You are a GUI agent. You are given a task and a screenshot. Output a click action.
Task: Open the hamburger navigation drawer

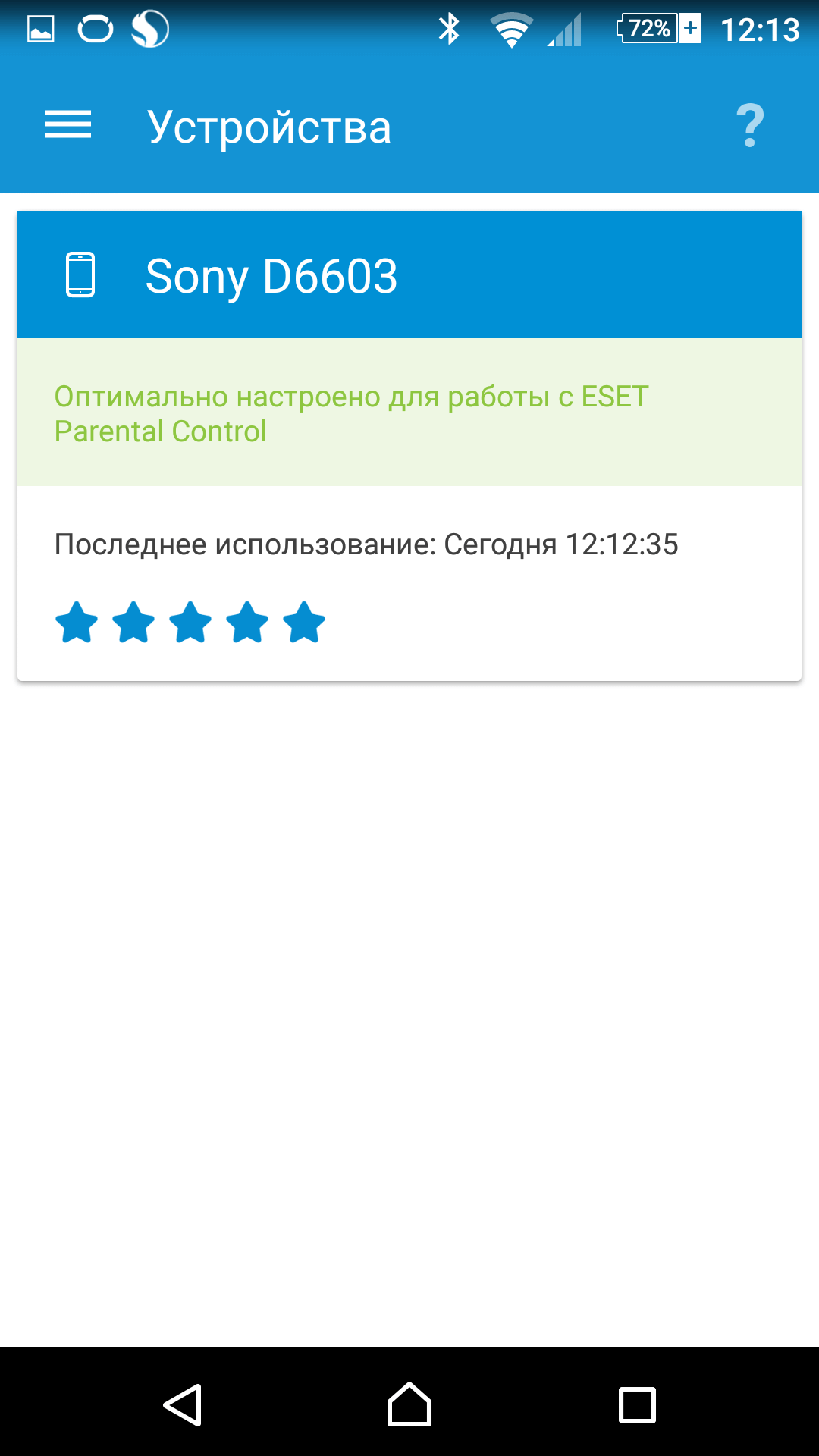pyautogui.click(x=68, y=125)
